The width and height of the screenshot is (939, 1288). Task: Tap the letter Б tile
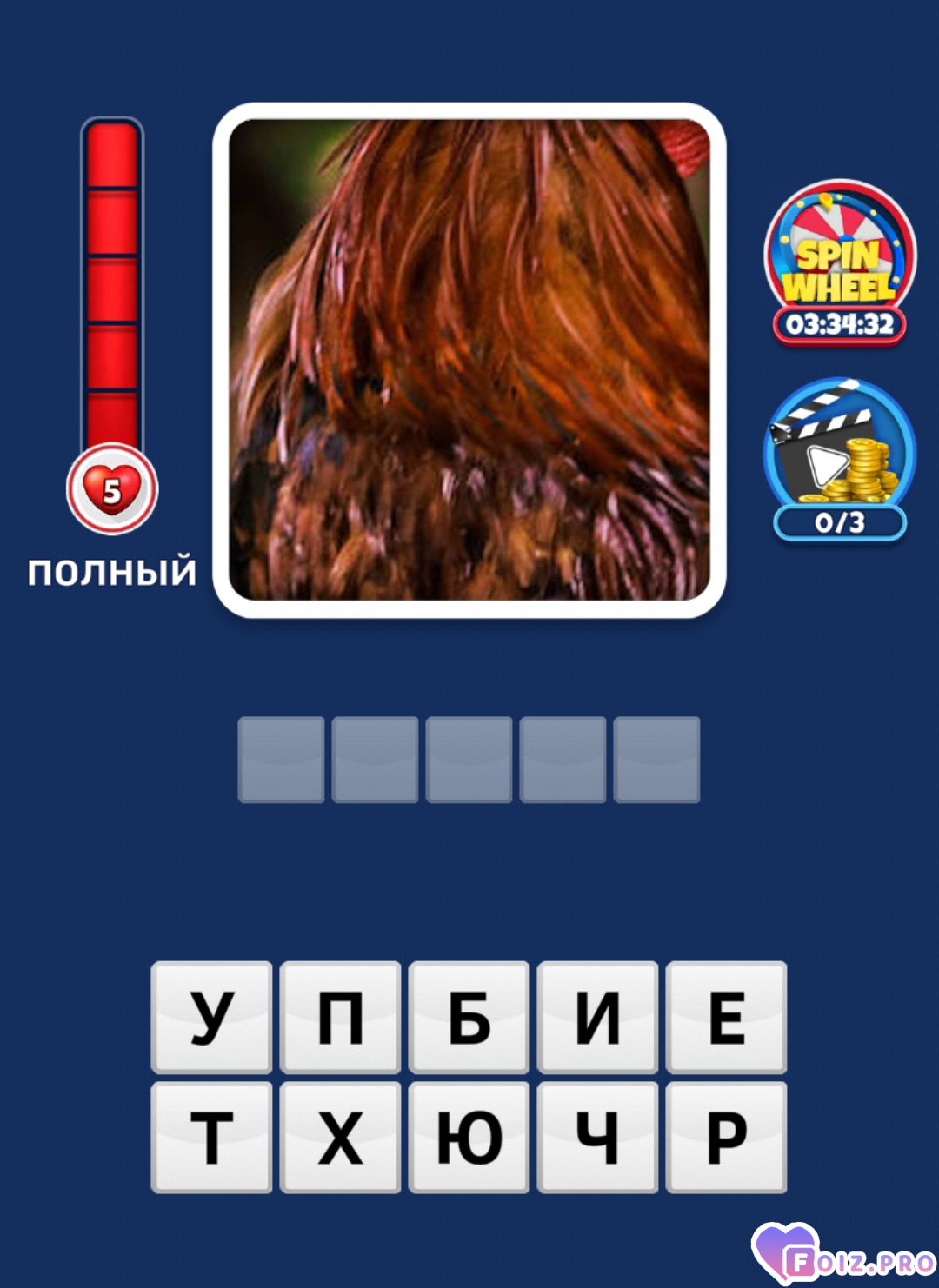point(469,1017)
